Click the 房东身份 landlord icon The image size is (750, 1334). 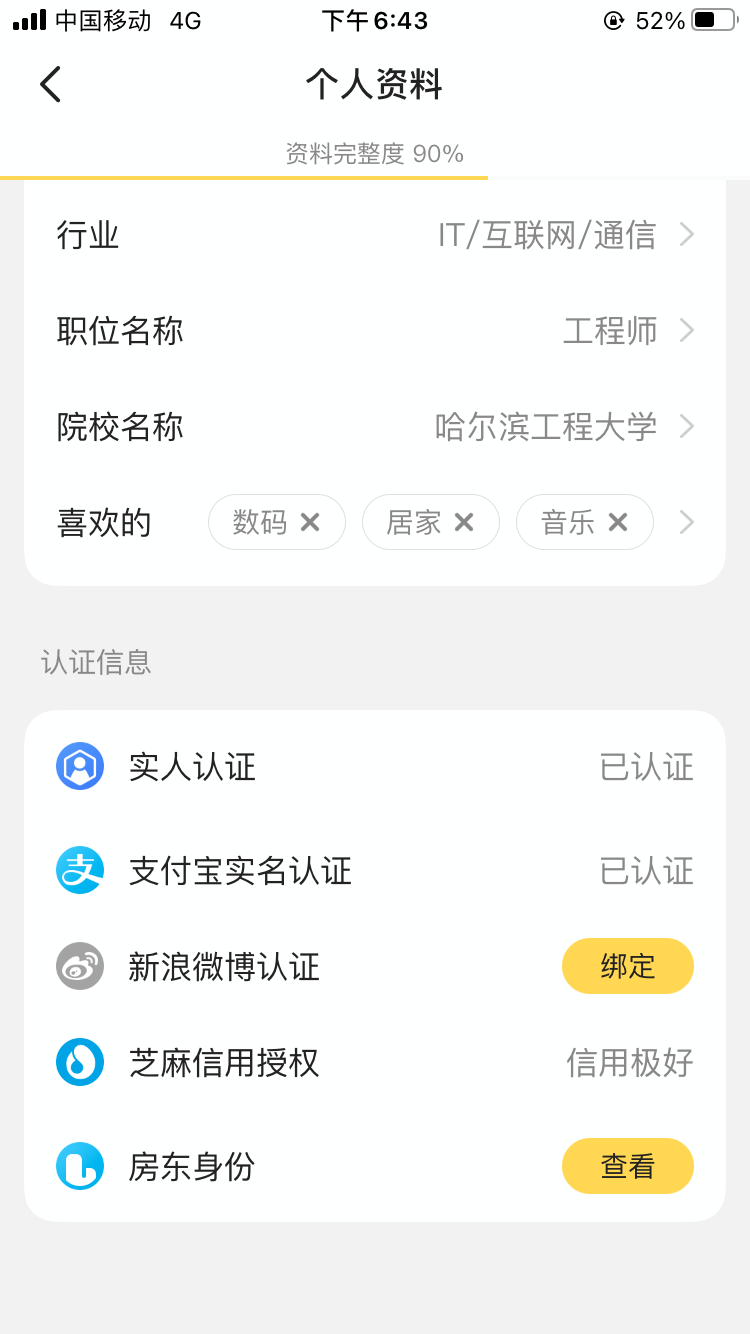(79, 1165)
